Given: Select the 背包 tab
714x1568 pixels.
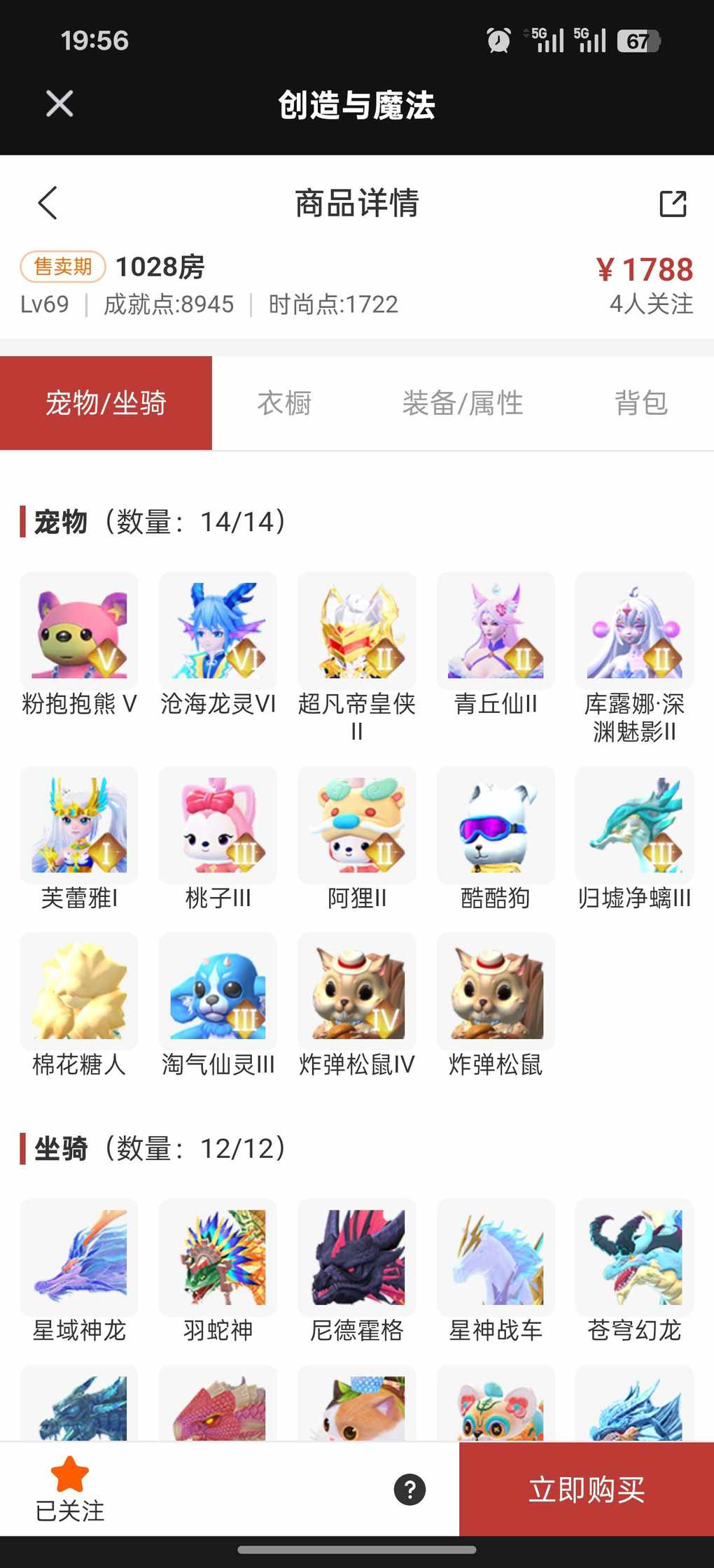Looking at the screenshot, I should (640, 403).
